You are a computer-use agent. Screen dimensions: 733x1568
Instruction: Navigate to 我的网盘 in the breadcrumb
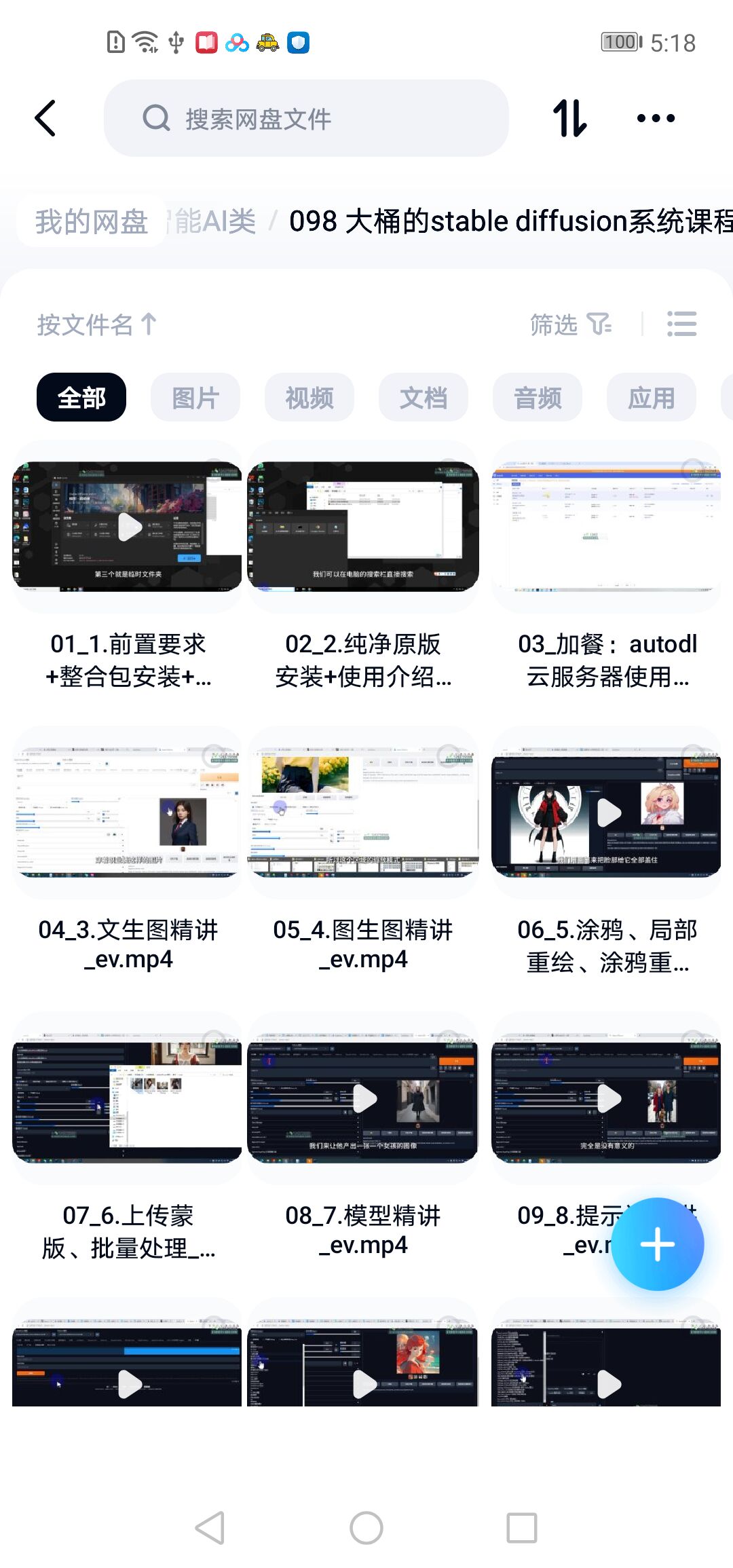pos(92,221)
